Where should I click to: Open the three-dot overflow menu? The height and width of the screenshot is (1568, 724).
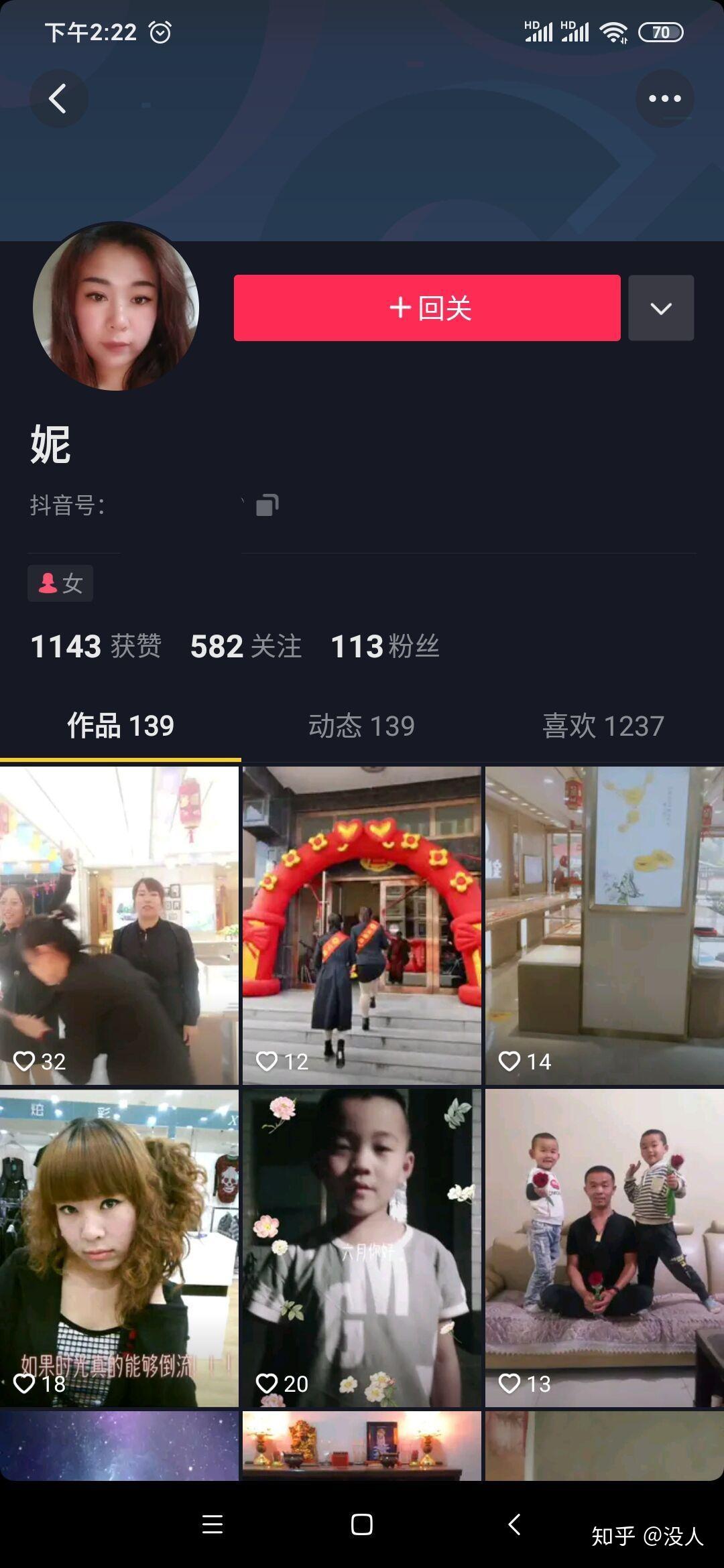pos(664,99)
